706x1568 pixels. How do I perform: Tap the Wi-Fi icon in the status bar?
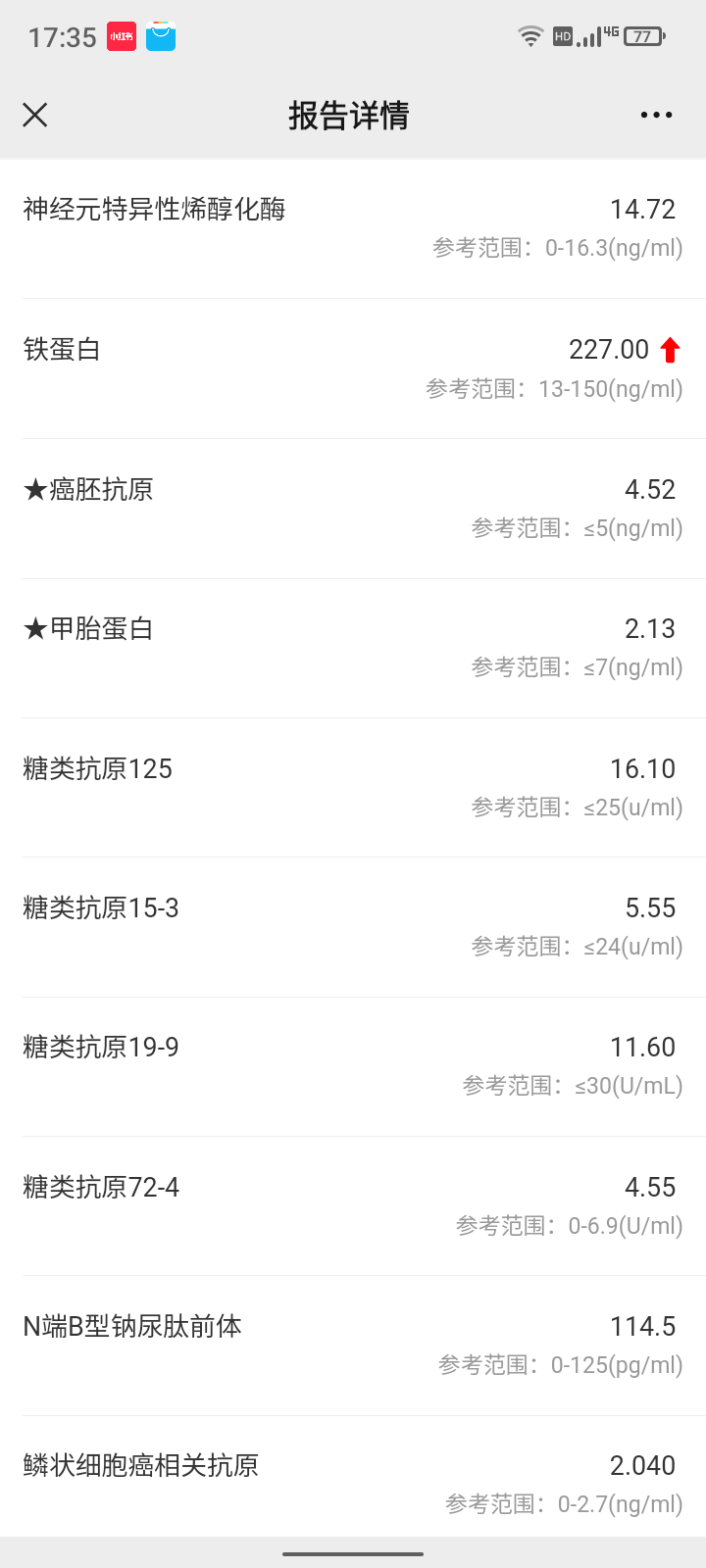[530, 35]
